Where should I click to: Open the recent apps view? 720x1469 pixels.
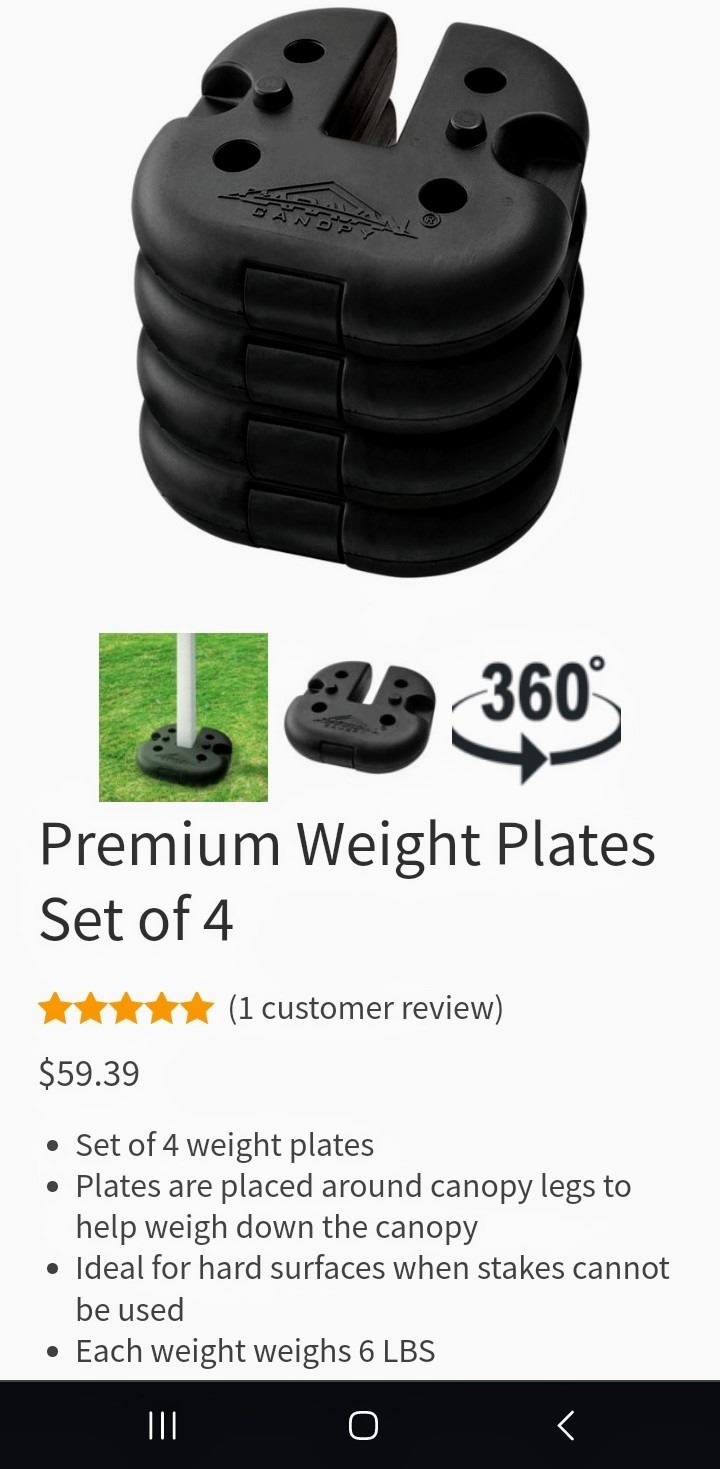[x=162, y=1425]
